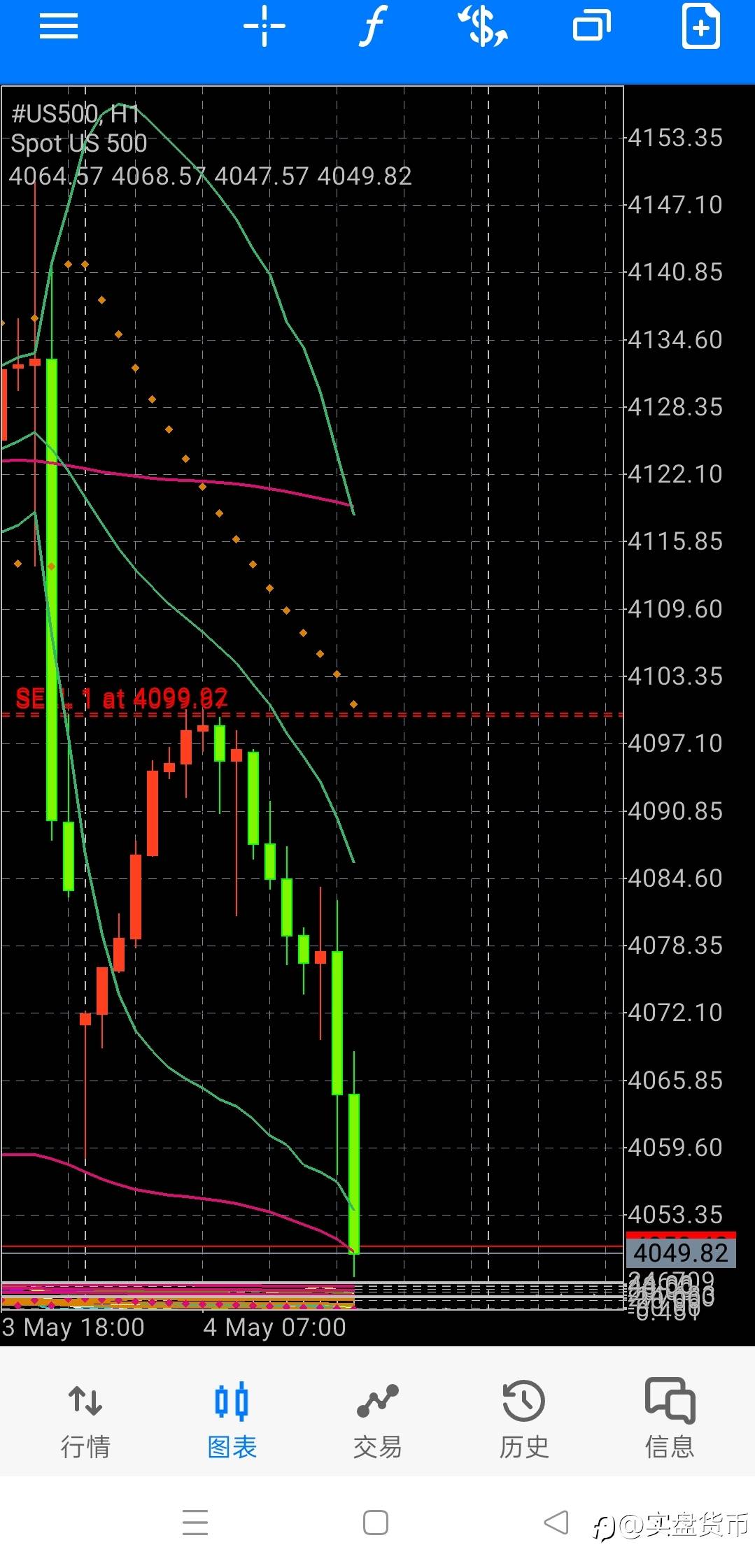Switch to the 行情 quotes tab
This screenshot has width=755, height=1568.
(85, 1420)
